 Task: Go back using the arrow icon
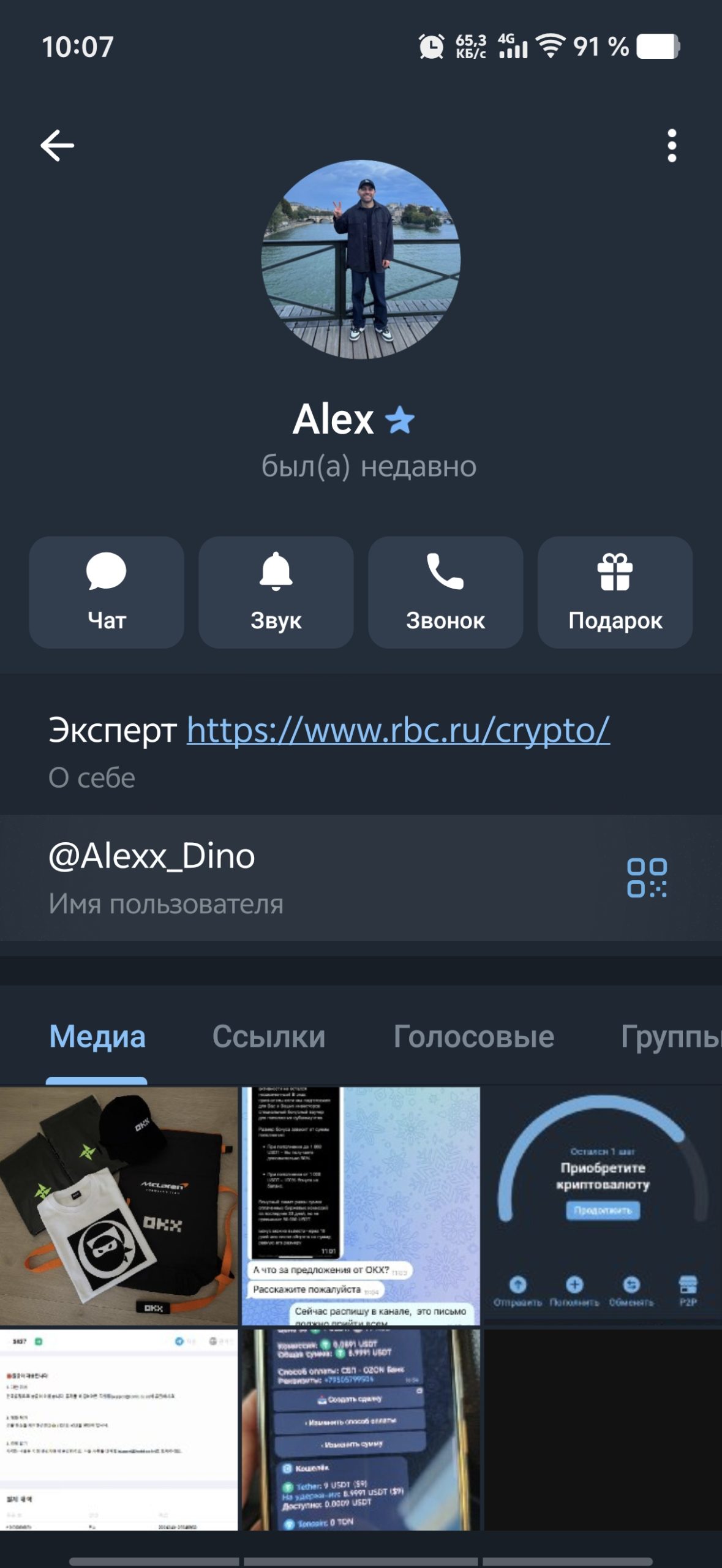click(58, 146)
